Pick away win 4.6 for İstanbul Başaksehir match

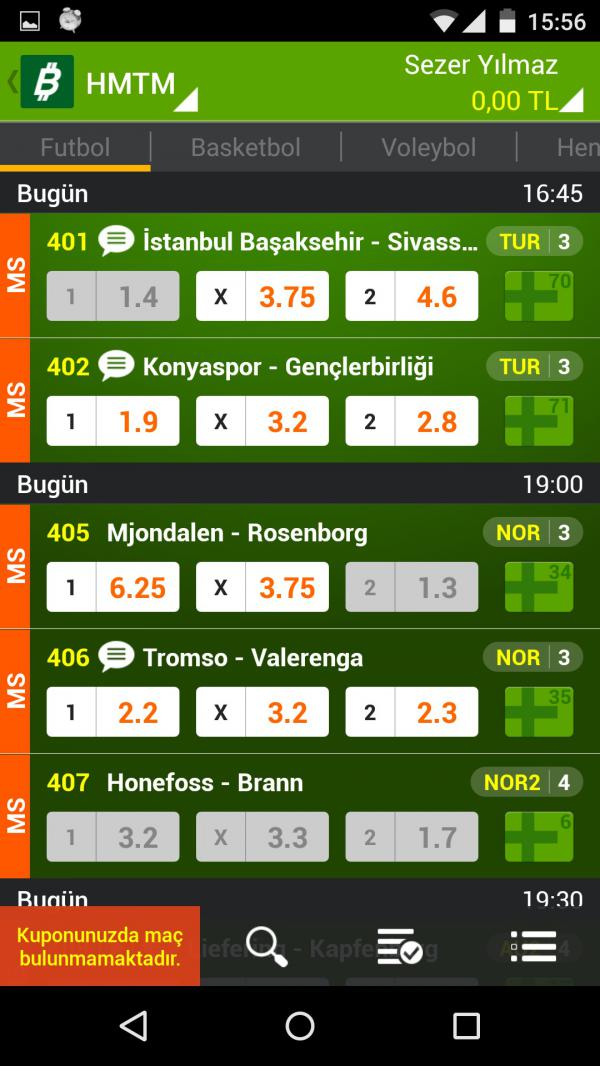[412, 296]
